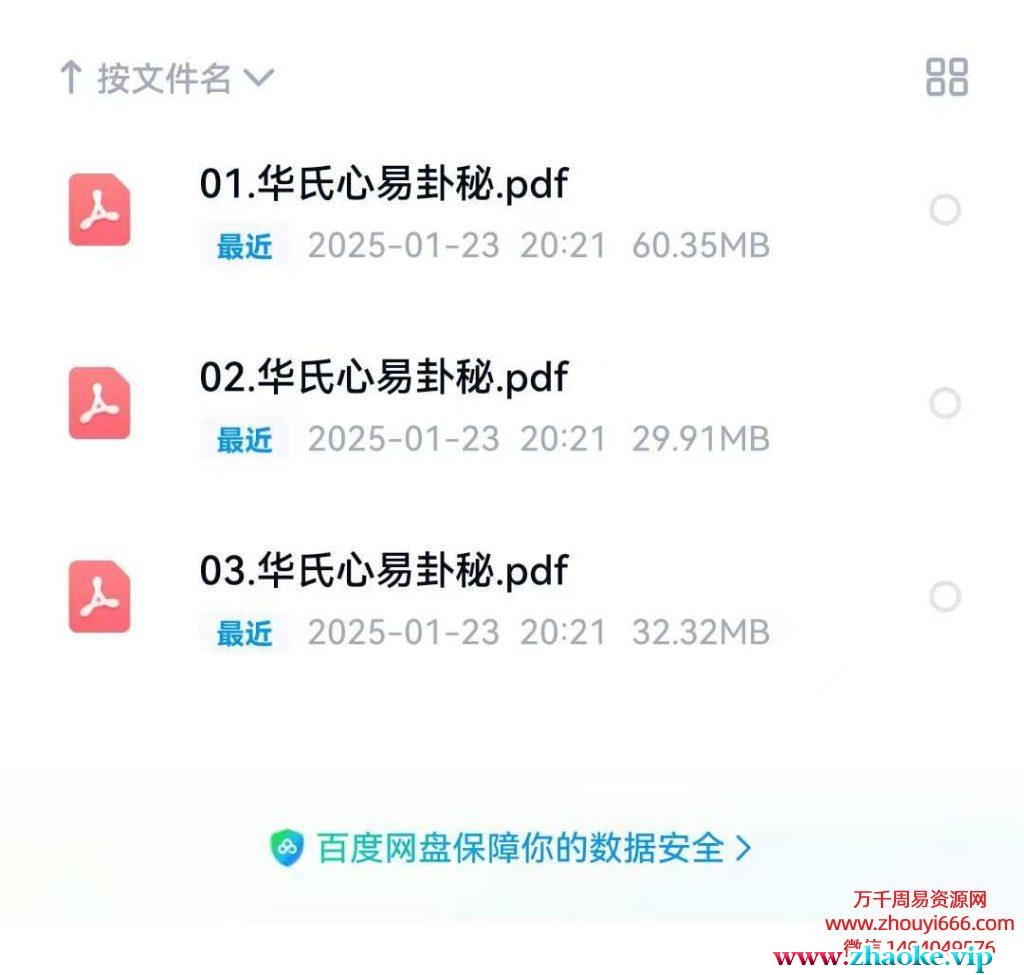This screenshot has width=1024, height=975.
Task: Open 02.华氏心易卦秘.pdf file
Action: (384, 378)
